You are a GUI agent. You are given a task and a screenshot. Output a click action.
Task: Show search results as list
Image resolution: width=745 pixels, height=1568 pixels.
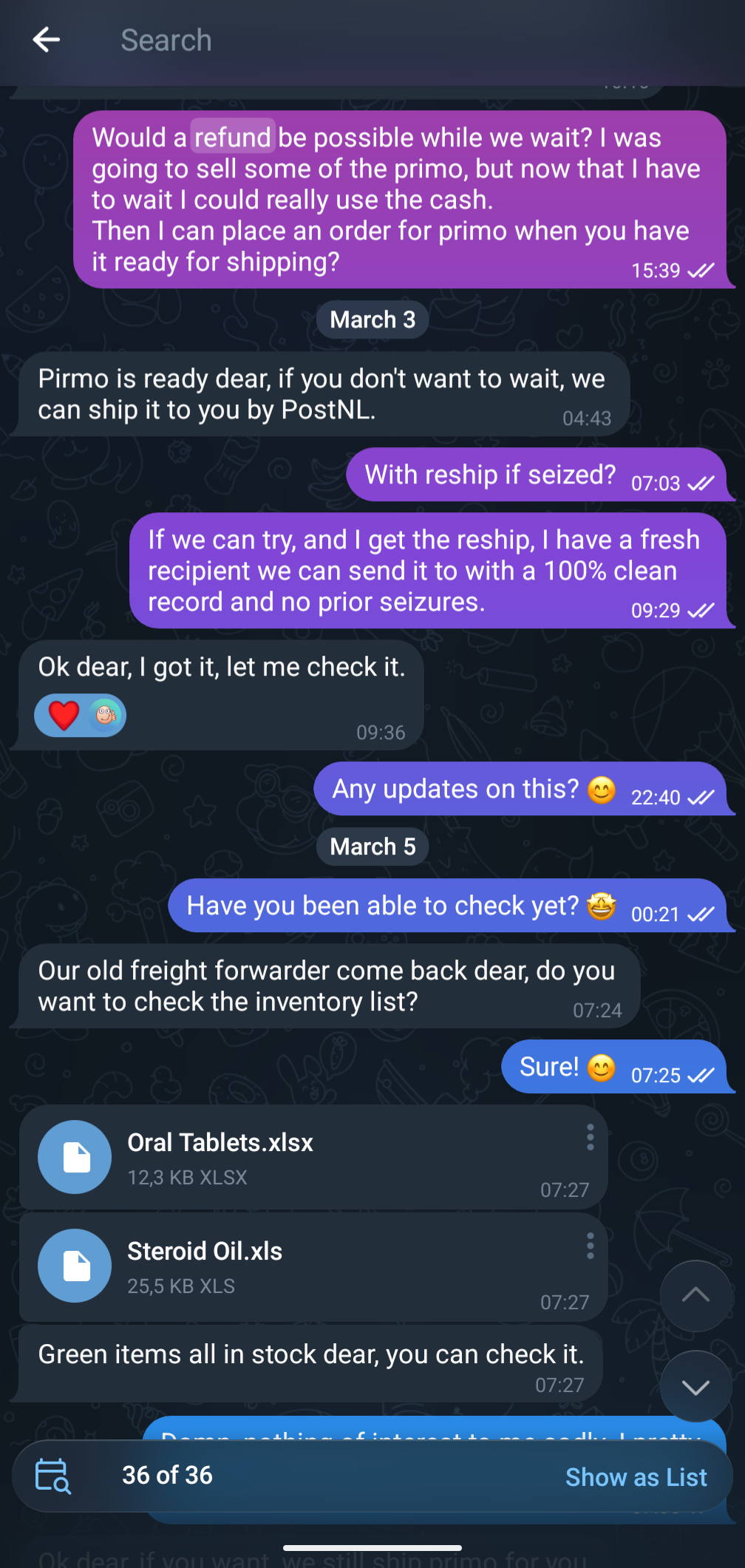(636, 1477)
